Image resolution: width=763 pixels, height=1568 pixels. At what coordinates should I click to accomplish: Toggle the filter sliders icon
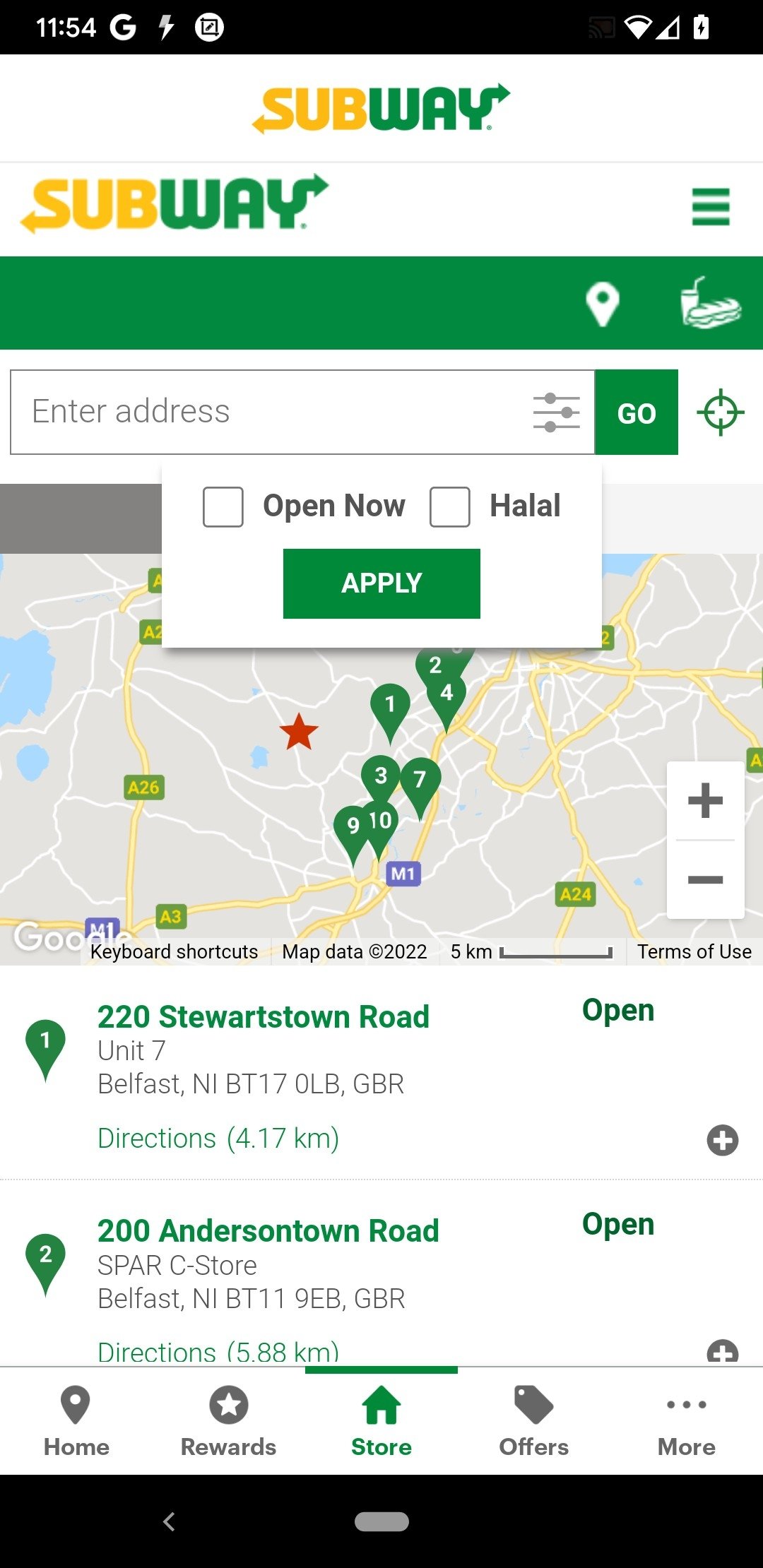(x=556, y=412)
